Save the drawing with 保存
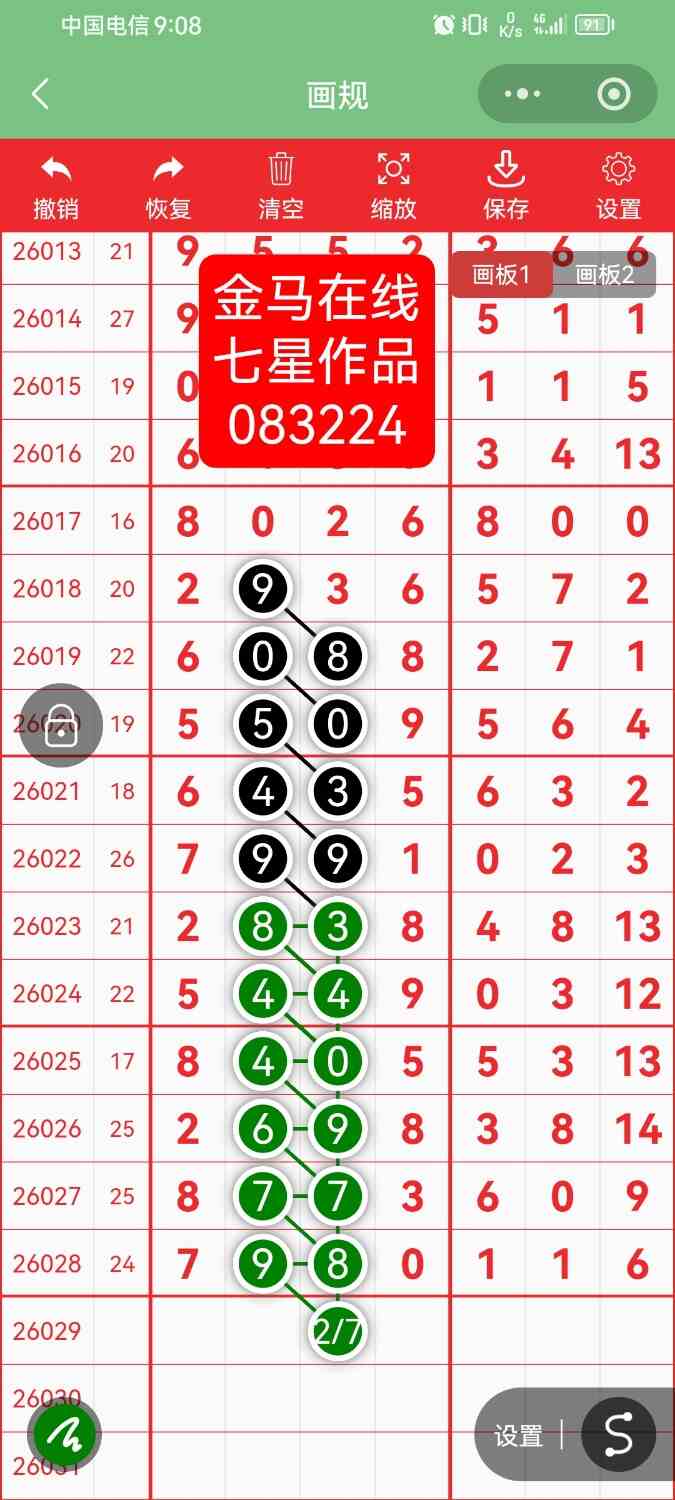The image size is (675, 1500). click(x=506, y=186)
